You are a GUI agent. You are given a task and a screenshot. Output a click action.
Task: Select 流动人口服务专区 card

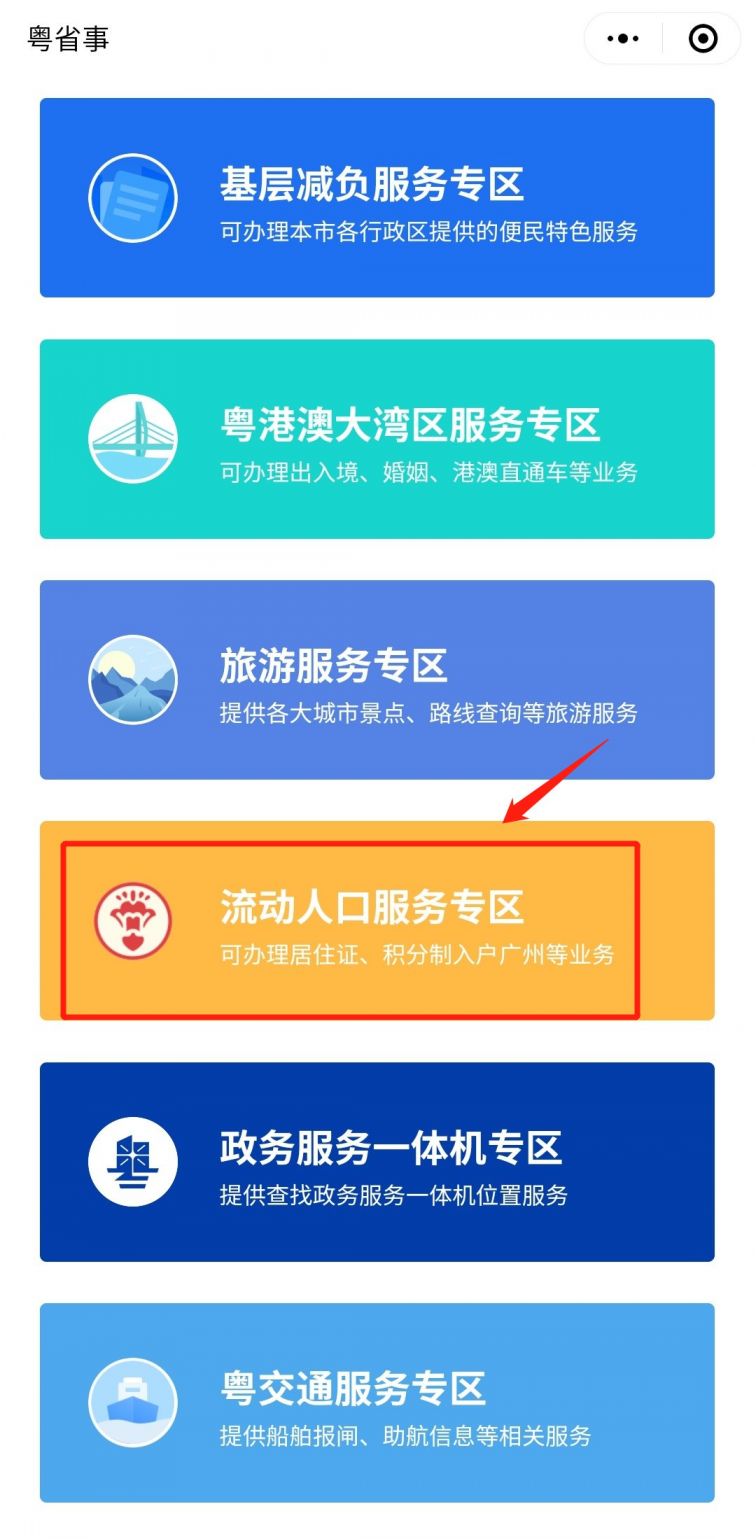(x=377, y=921)
